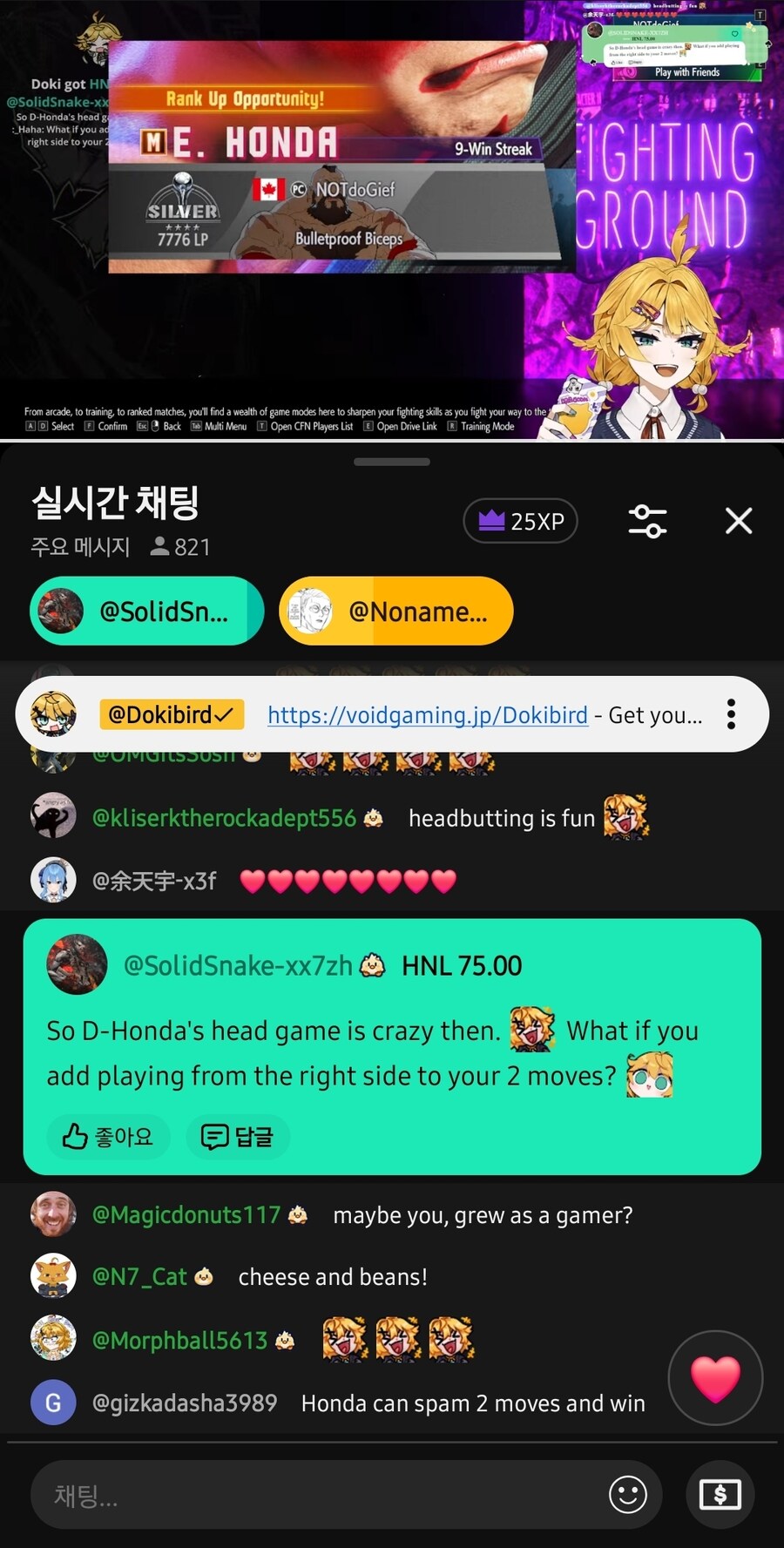Screen dimensions: 784x1548
Task: Tap 좋아요 to like the Super Chat
Action: [108, 1137]
